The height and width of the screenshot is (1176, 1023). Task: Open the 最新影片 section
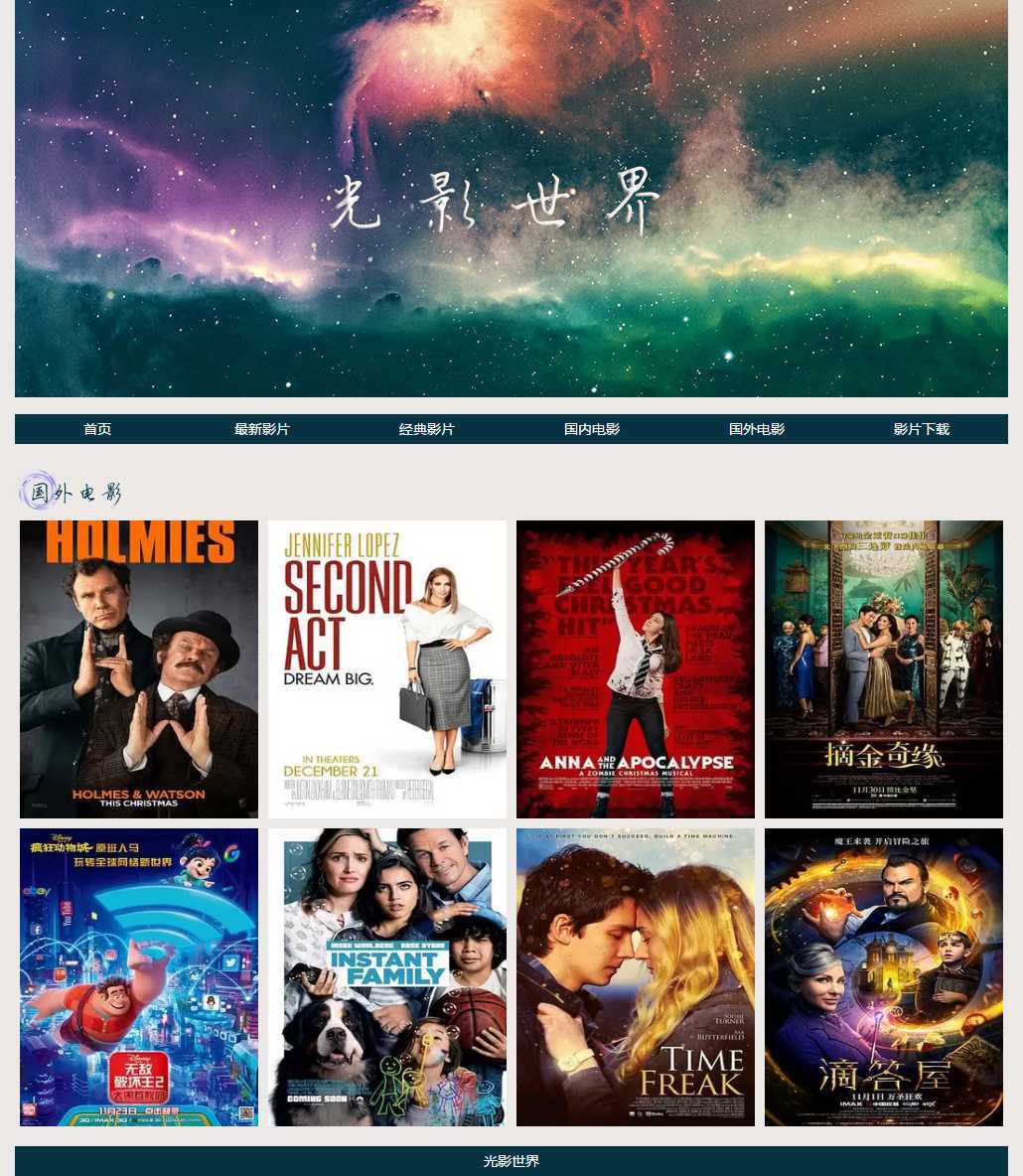(x=262, y=429)
